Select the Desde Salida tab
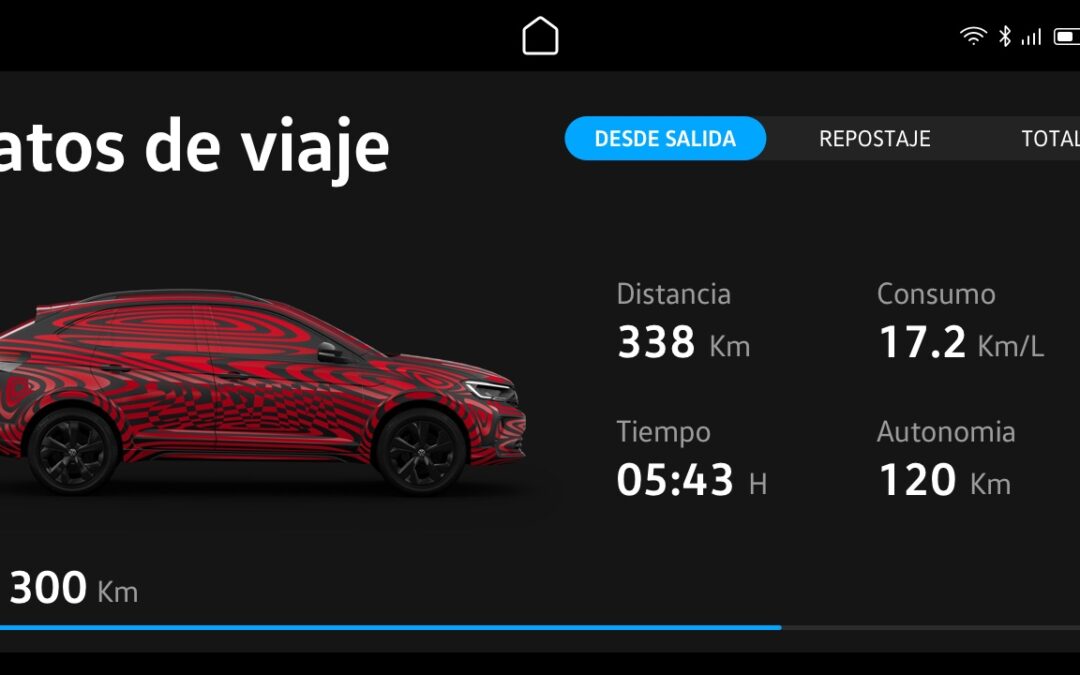This screenshot has height=675, width=1080. point(665,139)
